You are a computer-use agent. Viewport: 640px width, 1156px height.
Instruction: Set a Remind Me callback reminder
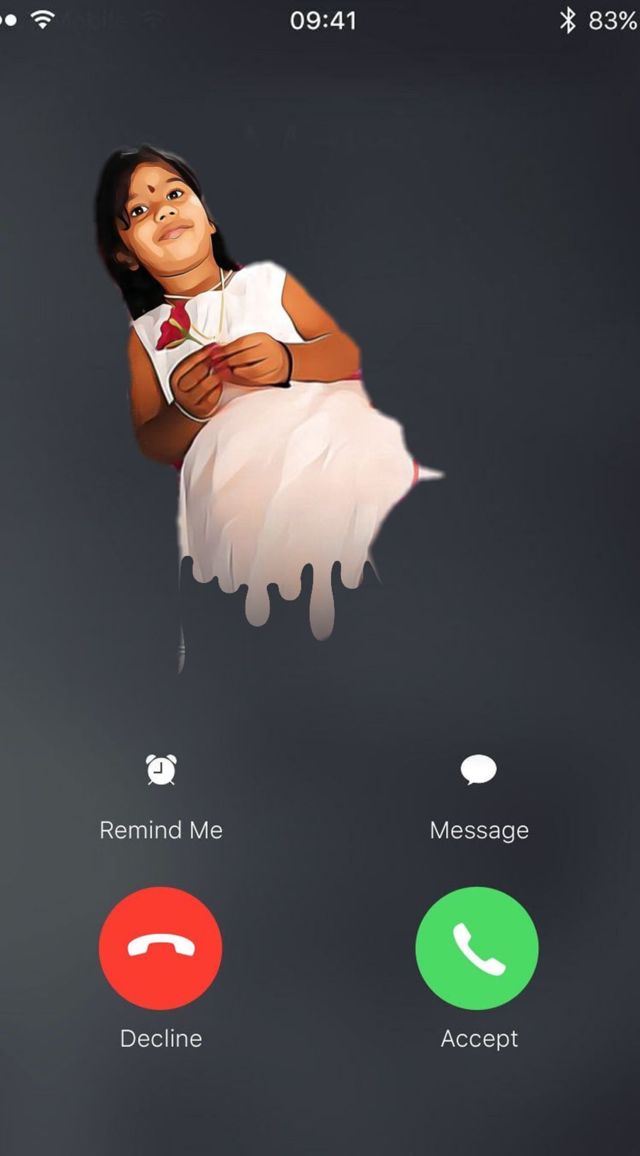coord(161,771)
